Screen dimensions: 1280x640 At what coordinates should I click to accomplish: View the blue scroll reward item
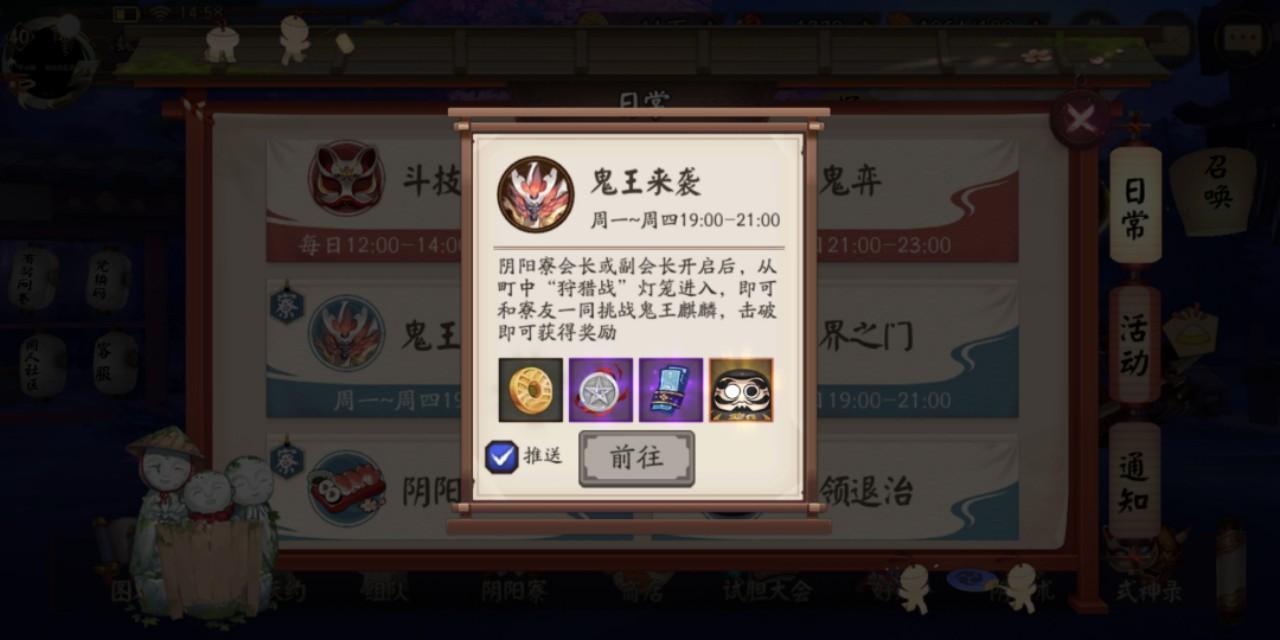(671, 390)
